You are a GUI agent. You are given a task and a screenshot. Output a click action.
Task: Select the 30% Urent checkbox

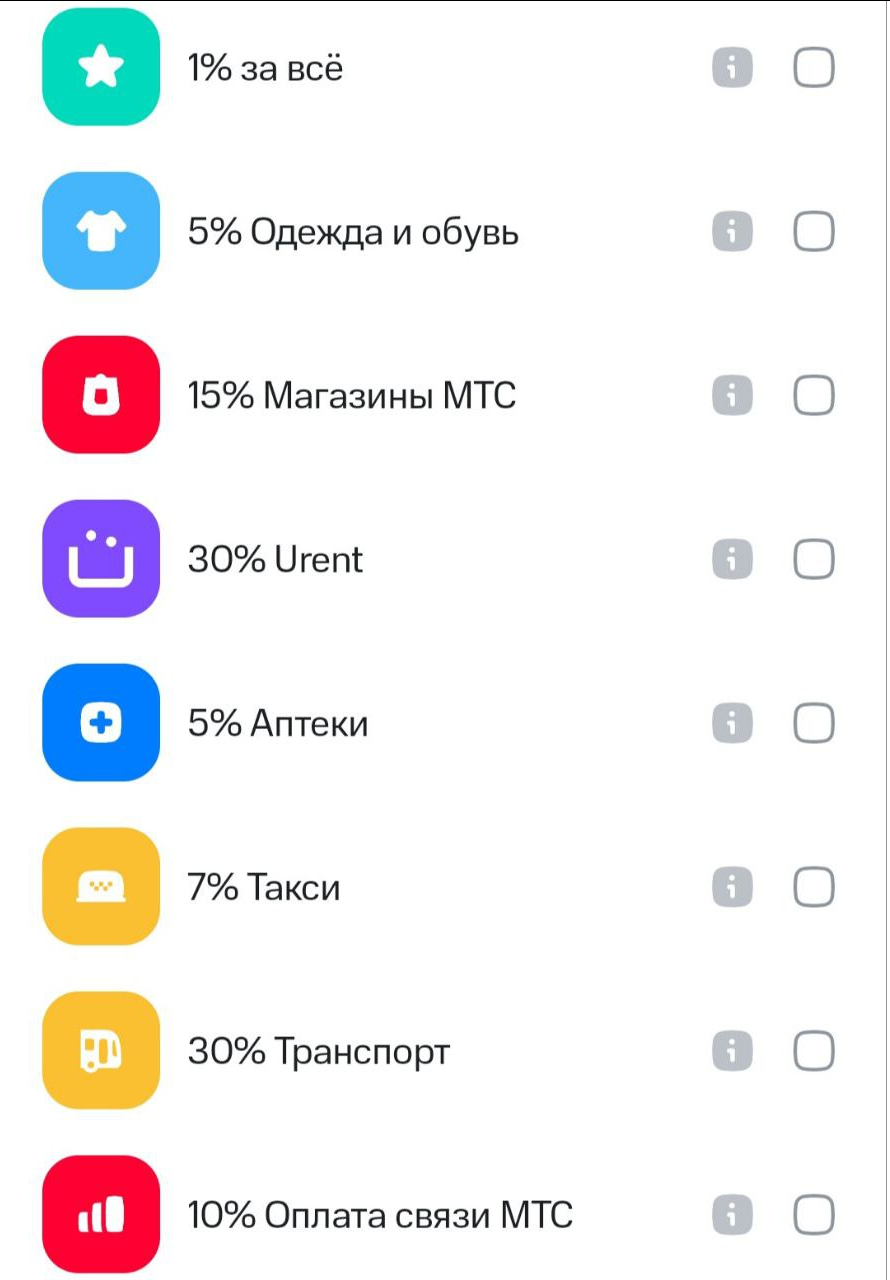pos(814,559)
